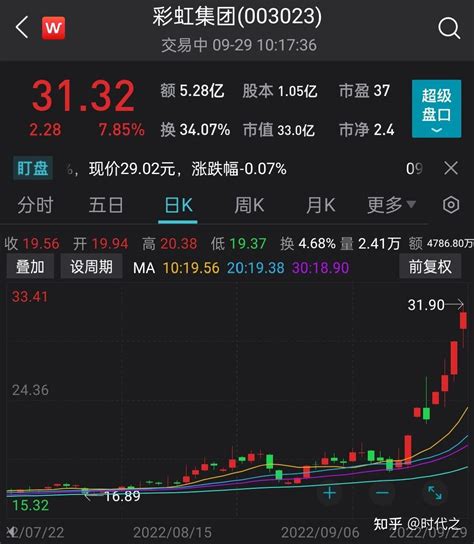This screenshot has height=544, width=474.
Task: Open the 更多 chart period dropdown
Action: point(391,205)
